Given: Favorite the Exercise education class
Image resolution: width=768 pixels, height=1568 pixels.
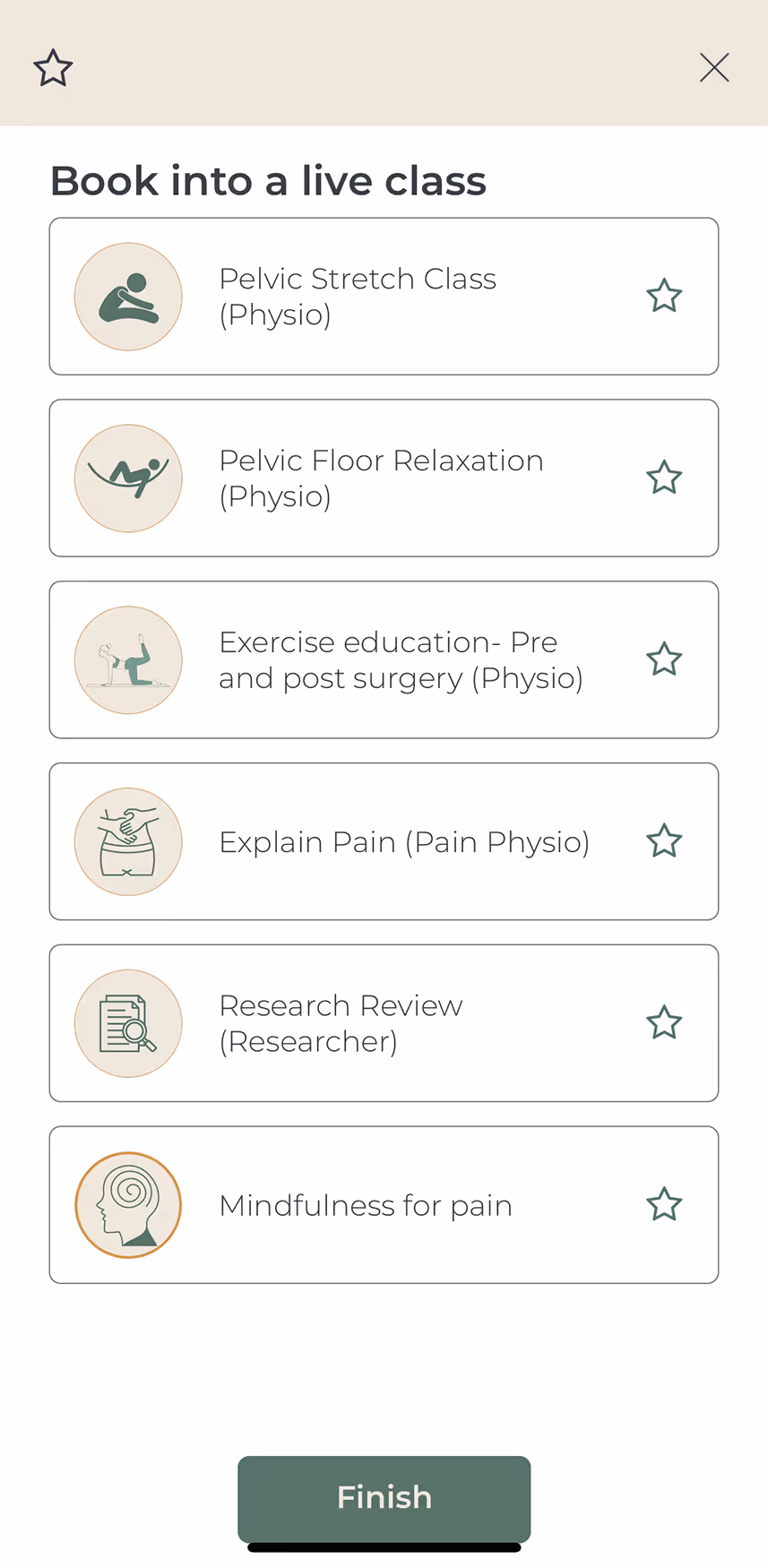Looking at the screenshot, I should click(664, 660).
